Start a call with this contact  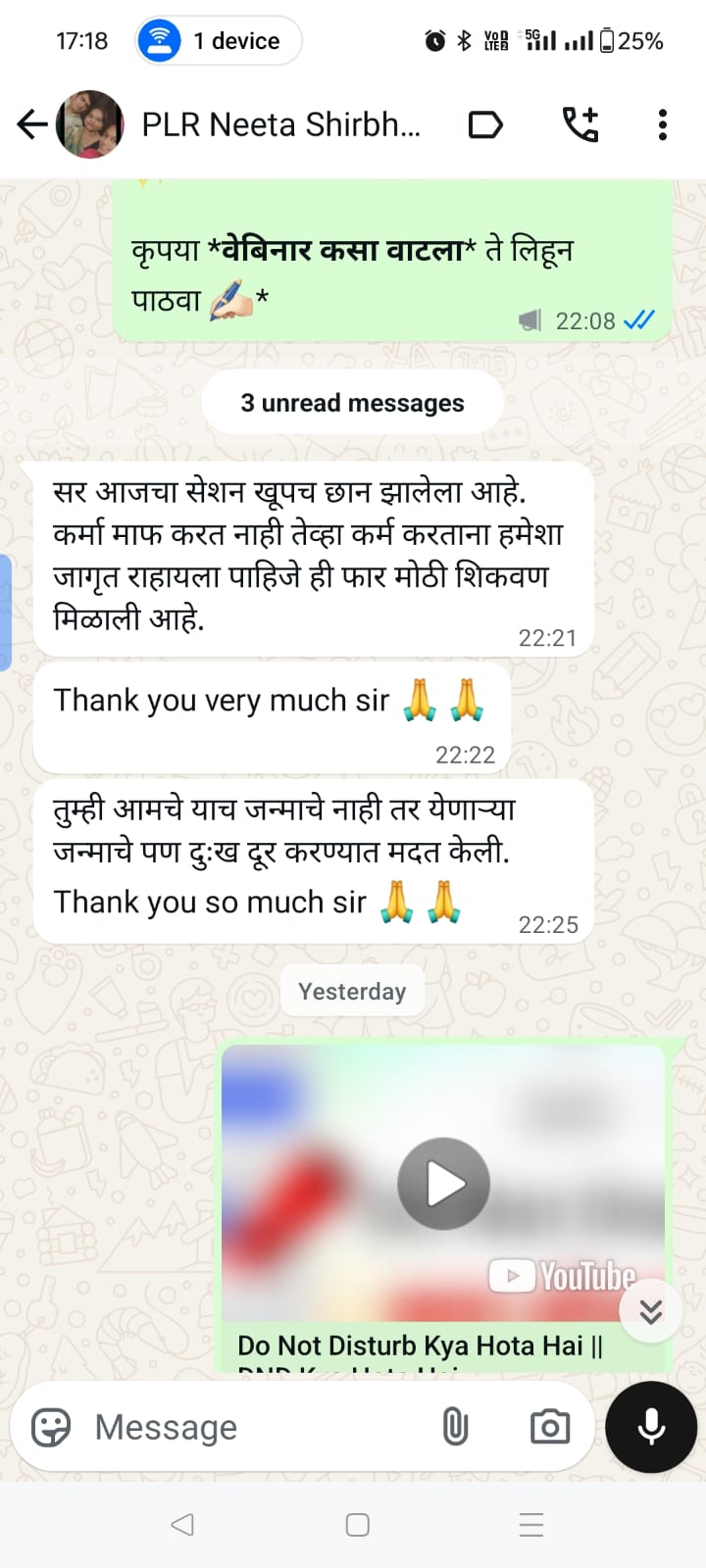[580, 124]
